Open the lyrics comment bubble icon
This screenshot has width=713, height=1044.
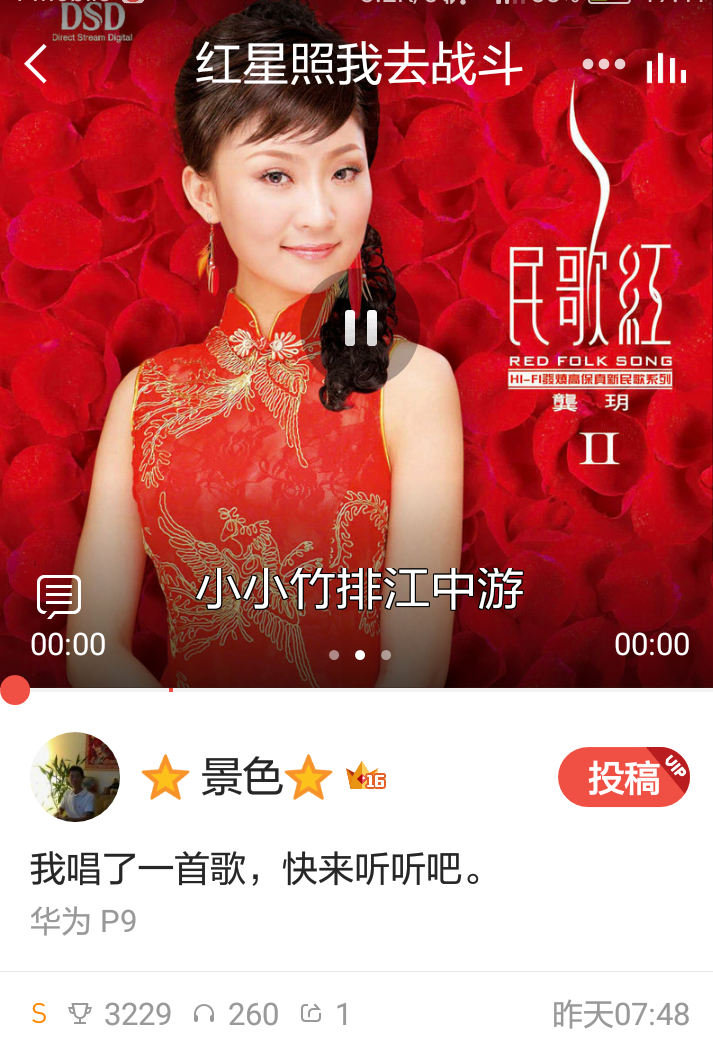(59, 597)
